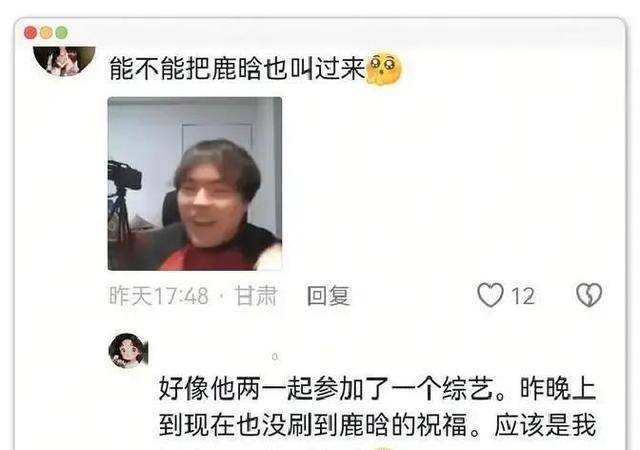Viewport: 640px width, 450px height.
Task: Tap 回复 to reply to the comment
Action: tap(328, 295)
